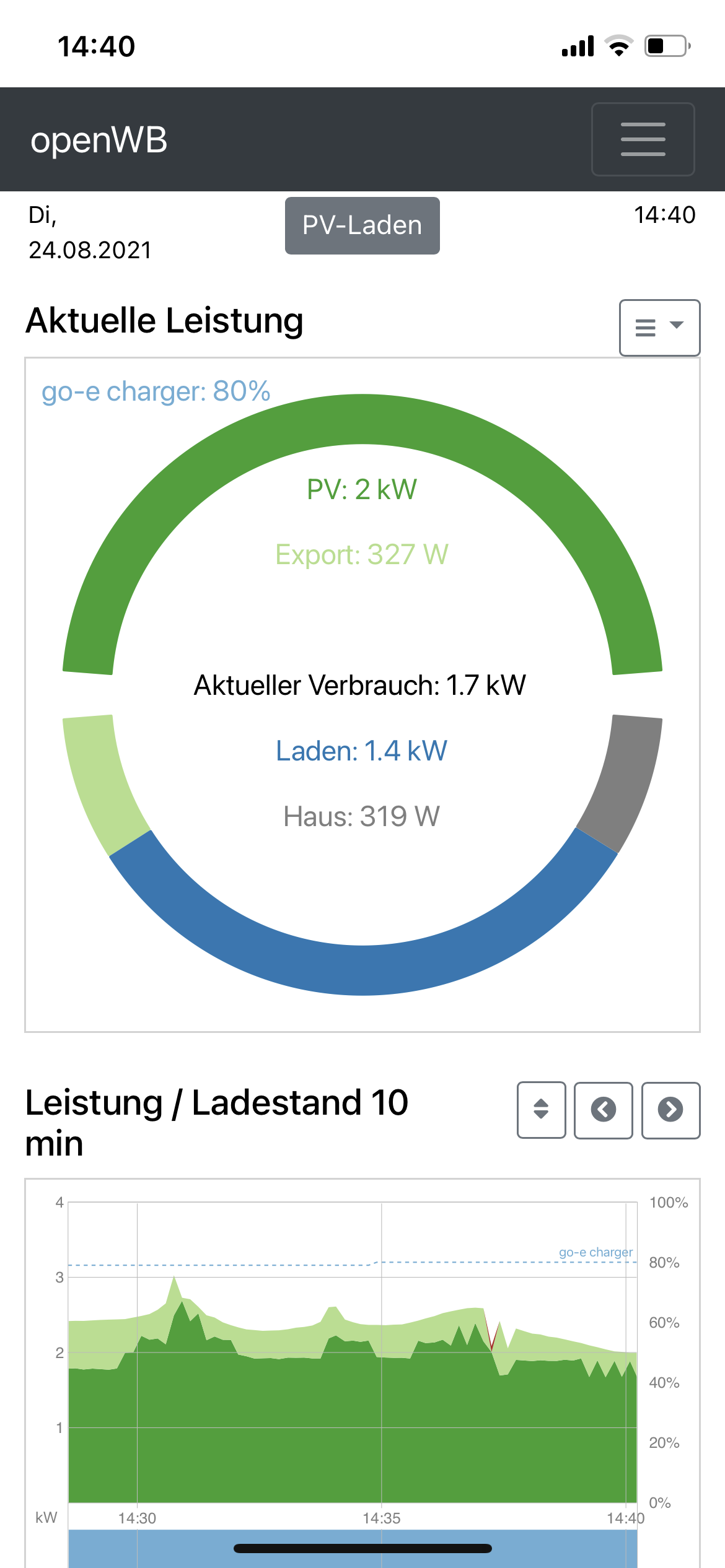The image size is (725, 1568).
Task: Open the openWB hamburger navigation menu
Action: click(x=643, y=139)
